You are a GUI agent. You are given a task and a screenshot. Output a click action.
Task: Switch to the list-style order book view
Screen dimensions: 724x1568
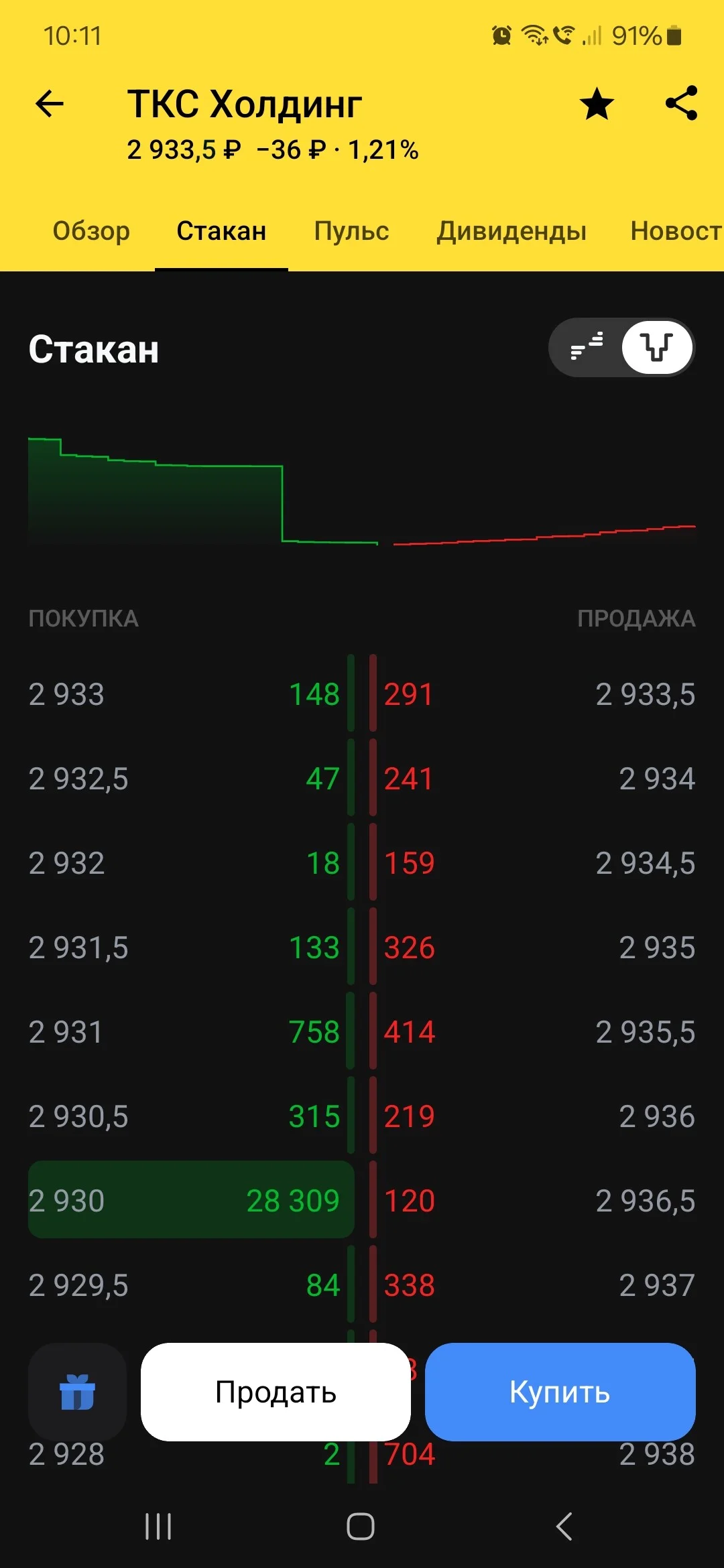(587, 347)
